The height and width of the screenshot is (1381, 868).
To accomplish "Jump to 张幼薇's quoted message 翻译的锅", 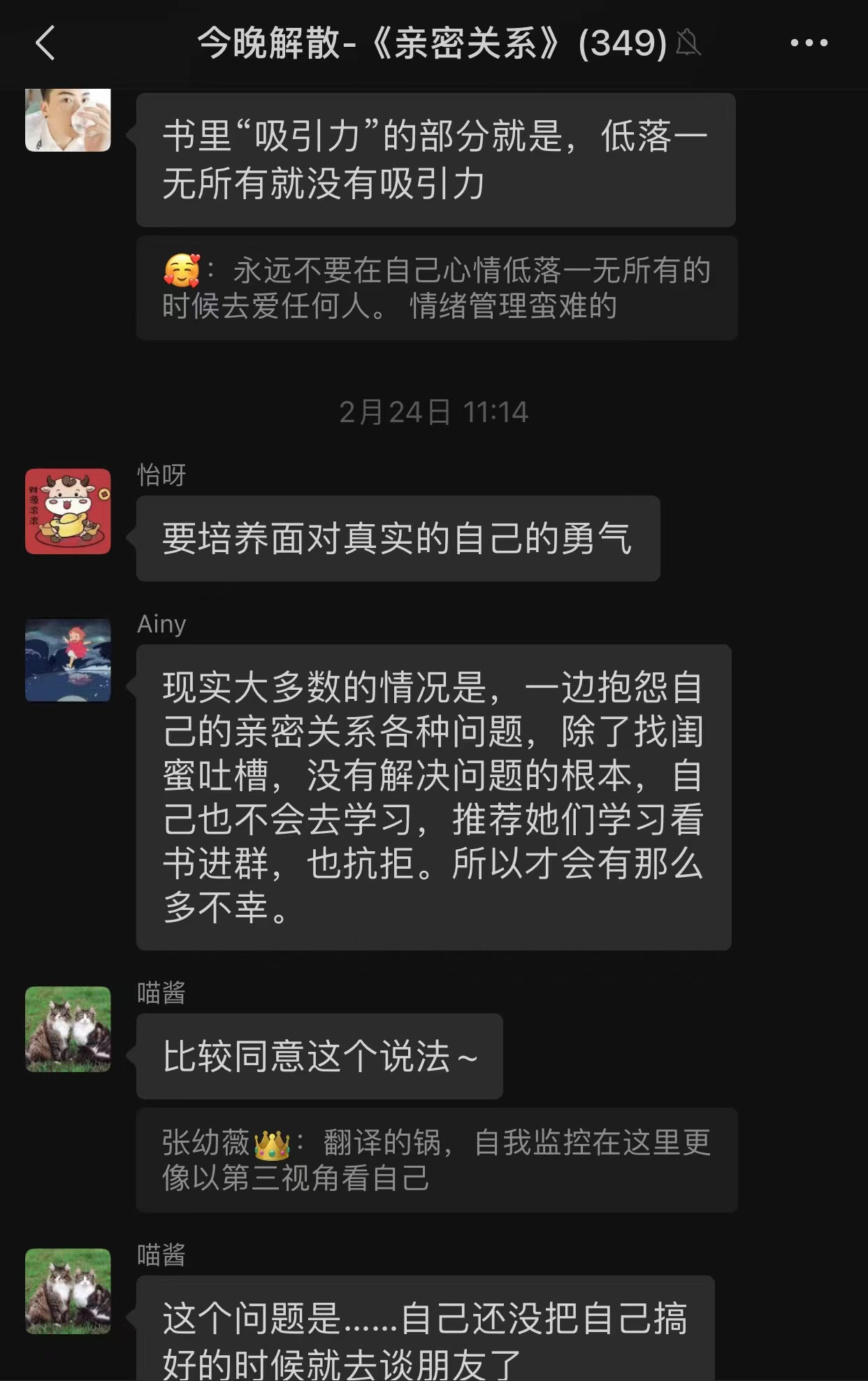I will coord(437,1160).
